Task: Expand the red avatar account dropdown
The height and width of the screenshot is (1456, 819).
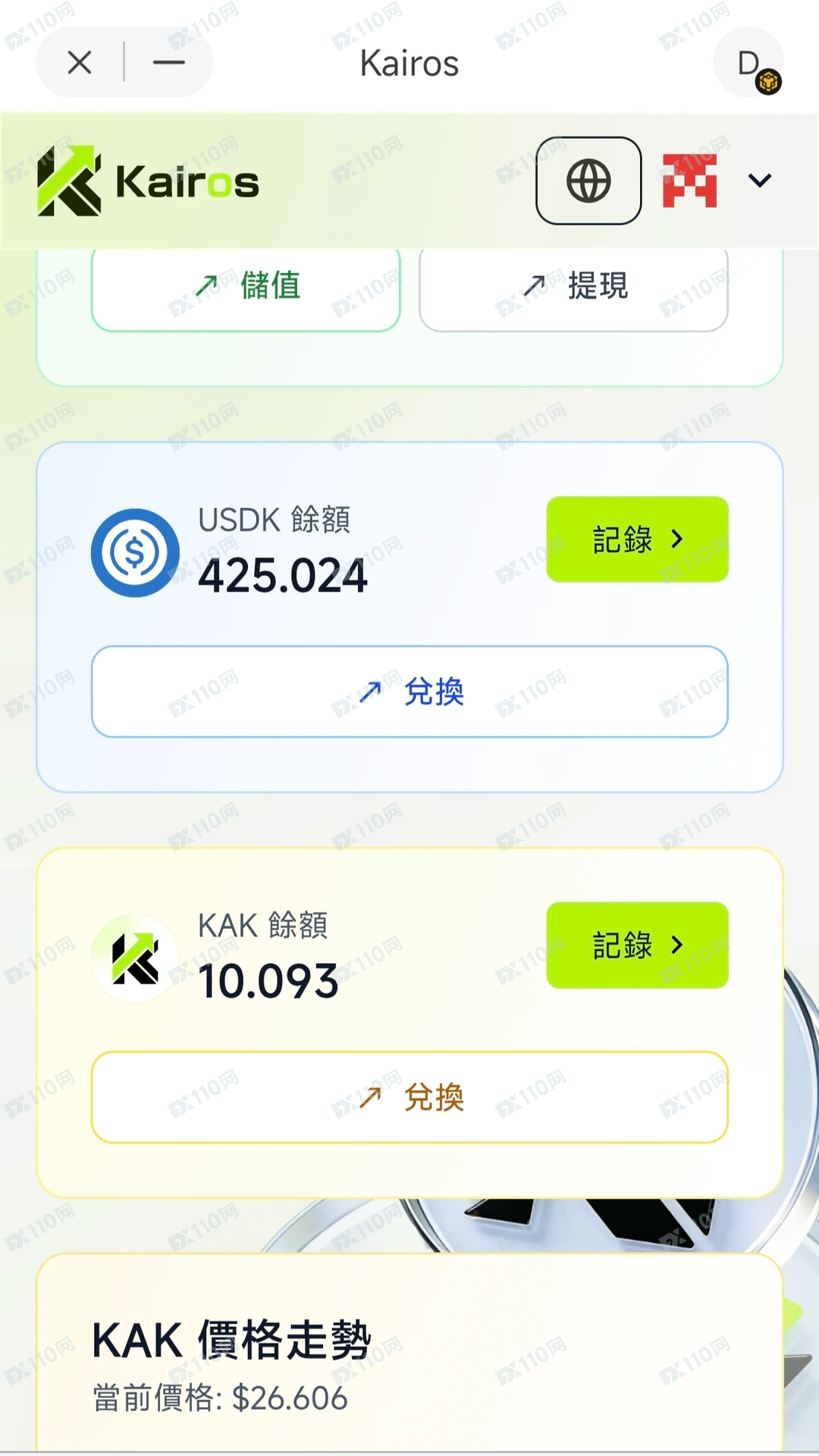Action: tap(759, 180)
